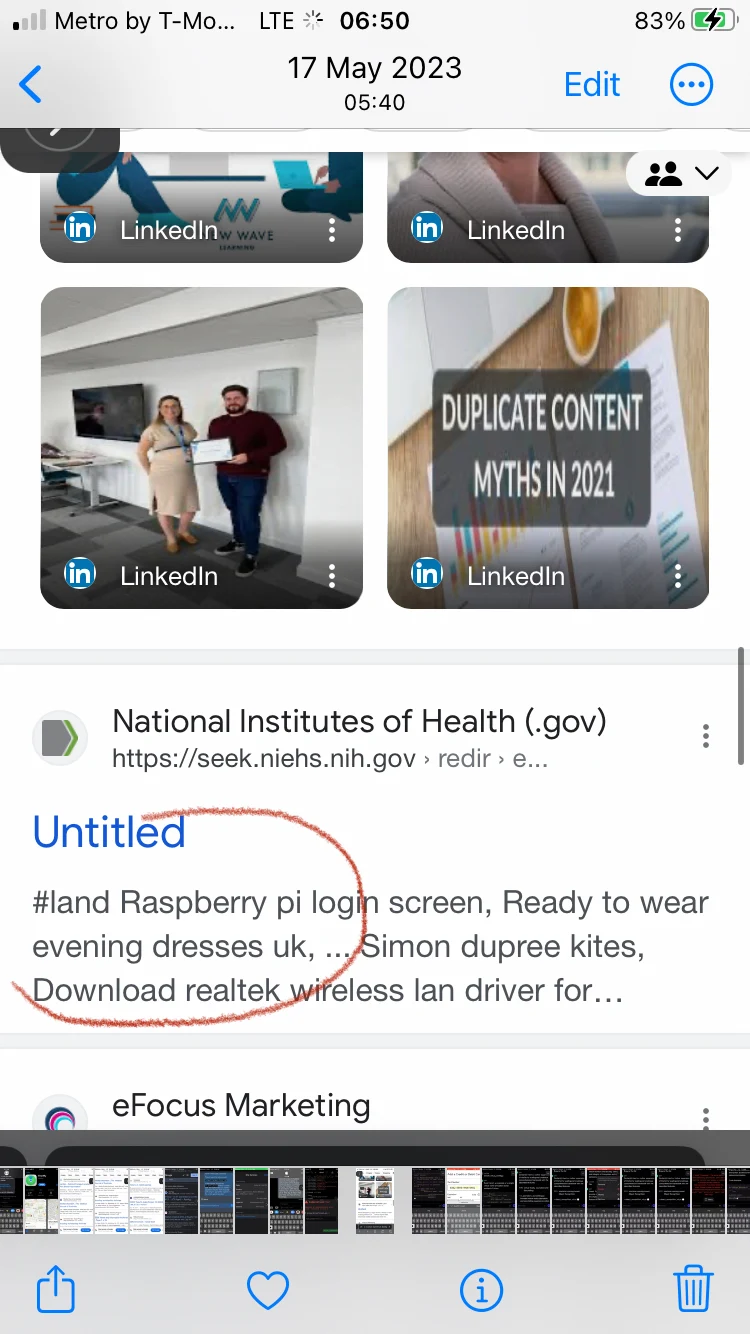The height and width of the screenshot is (1334, 750).
Task: Favorite this photo with the heart
Action: click(268, 1290)
